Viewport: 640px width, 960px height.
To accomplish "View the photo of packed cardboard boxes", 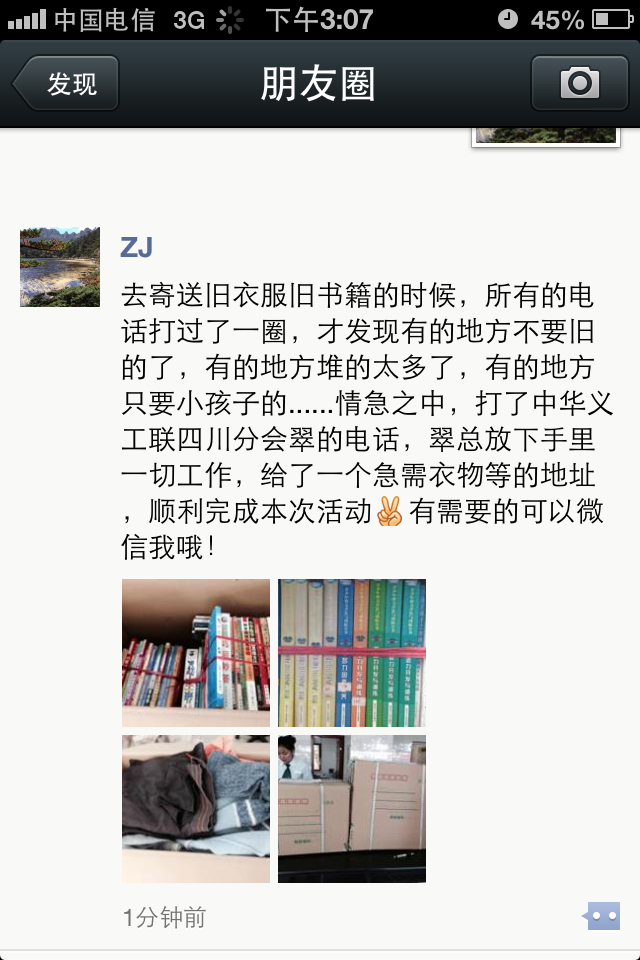I will (352, 808).
